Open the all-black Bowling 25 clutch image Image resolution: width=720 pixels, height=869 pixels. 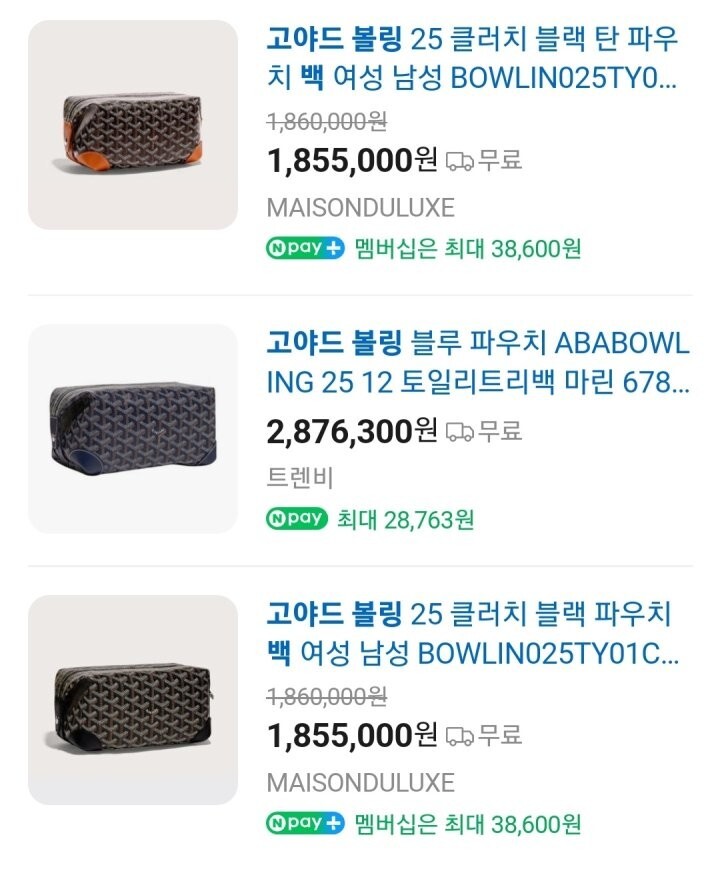click(x=133, y=700)
